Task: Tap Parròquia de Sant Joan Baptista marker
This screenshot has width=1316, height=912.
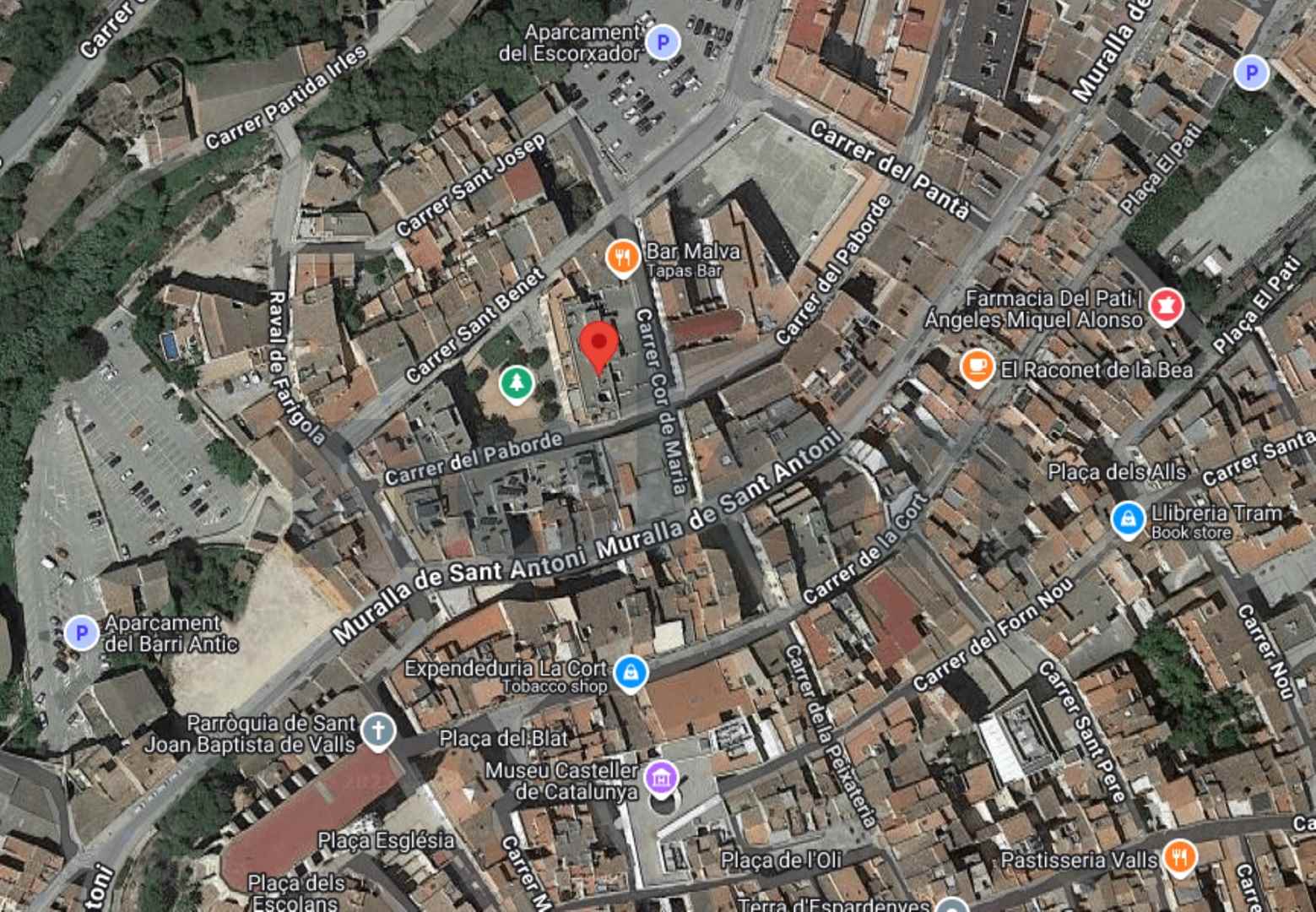Action: click(378, 730)
